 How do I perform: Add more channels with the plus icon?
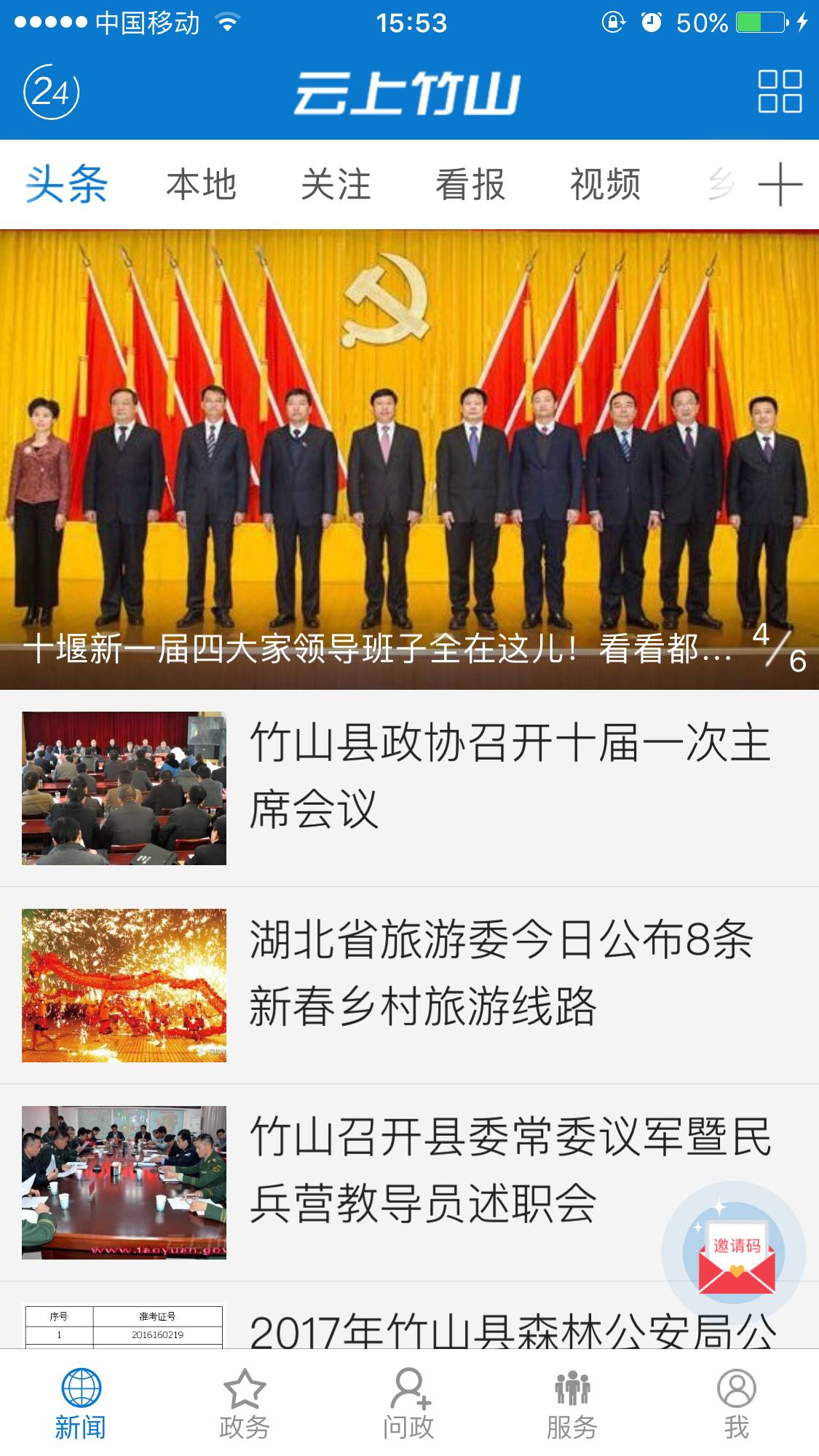[x=780, y=185]
